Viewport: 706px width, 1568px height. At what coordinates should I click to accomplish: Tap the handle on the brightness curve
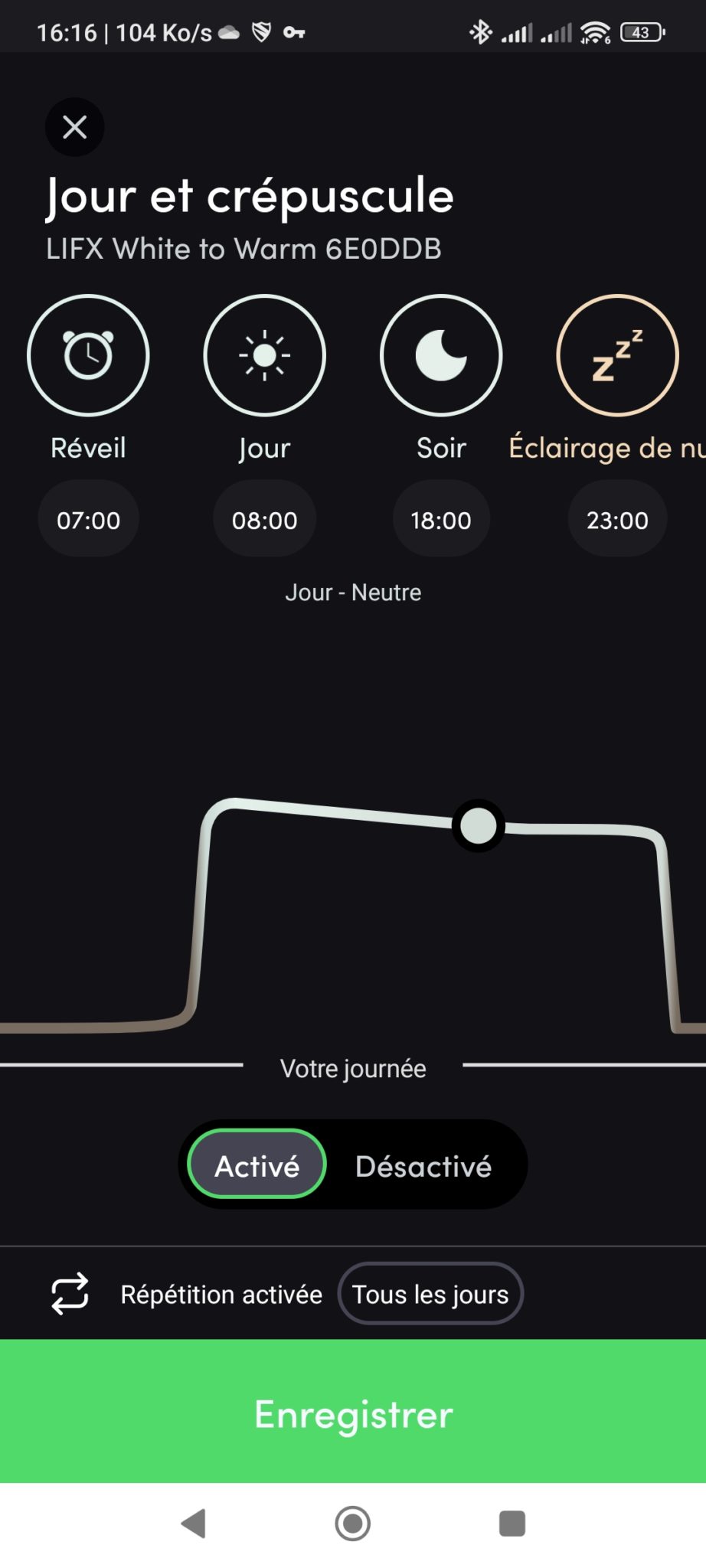(478, 826)
